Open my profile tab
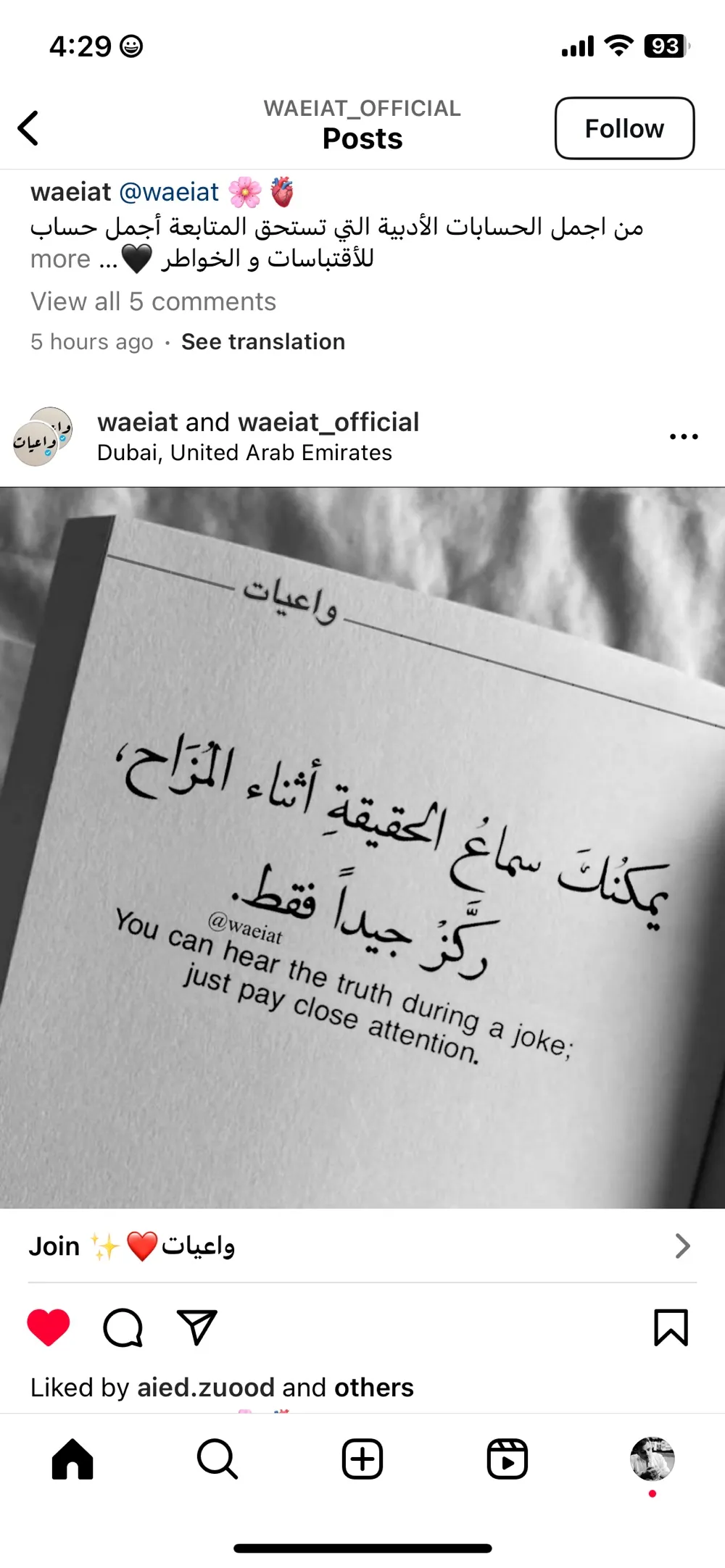Screen dimensions: 725x1568 coord(652,1459)
